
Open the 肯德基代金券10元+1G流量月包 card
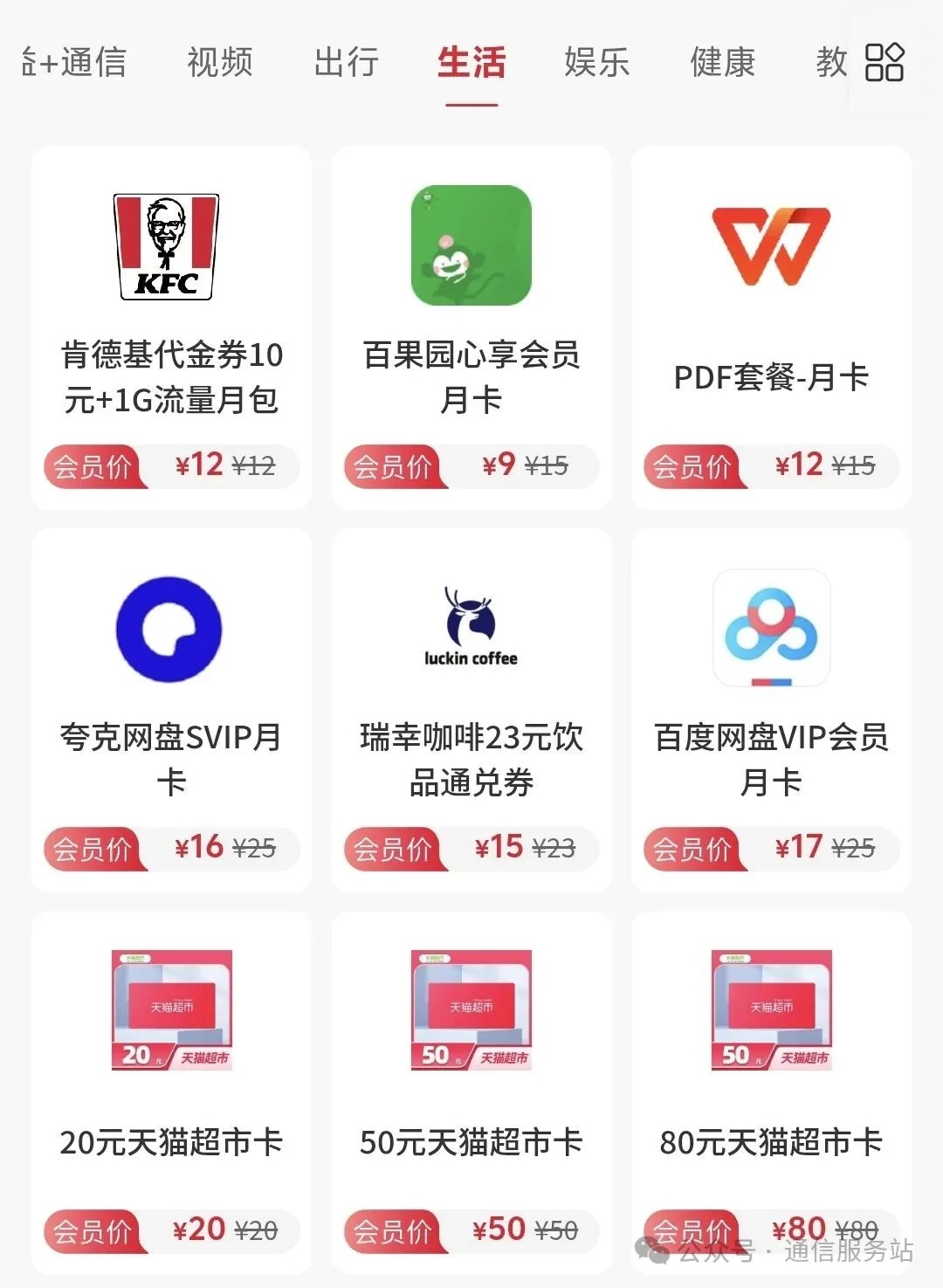[171, 327]
